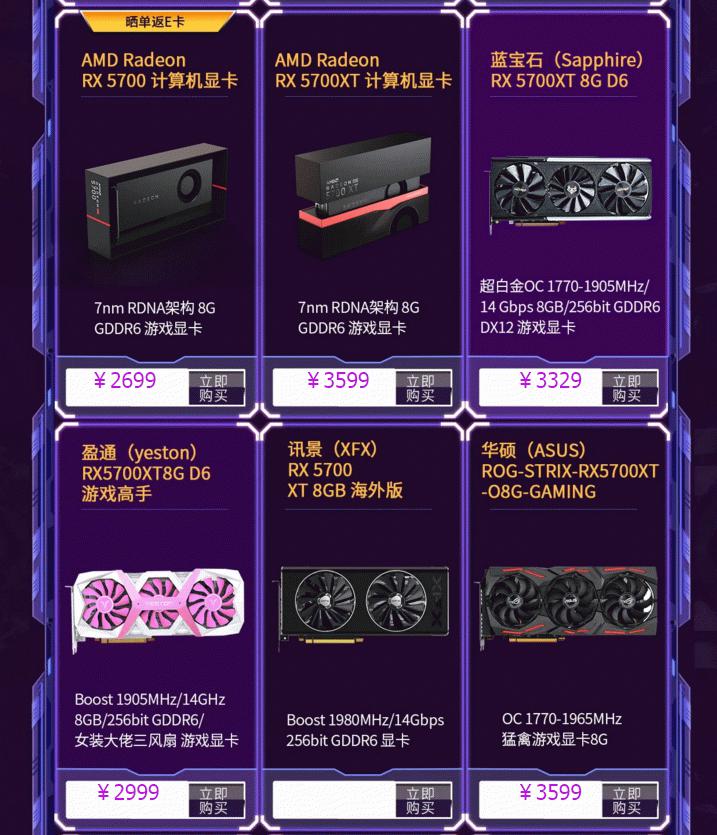Buy the Sapphire RX 5700XT 8G D6
This screenshot has width=717, height=835.
629,387
